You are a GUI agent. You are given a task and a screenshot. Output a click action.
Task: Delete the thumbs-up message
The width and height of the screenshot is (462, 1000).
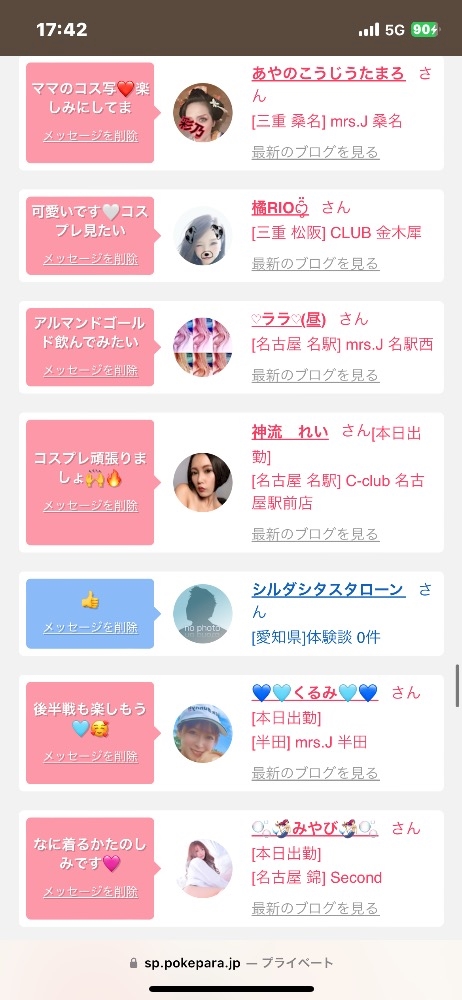(x=90, y=628)
